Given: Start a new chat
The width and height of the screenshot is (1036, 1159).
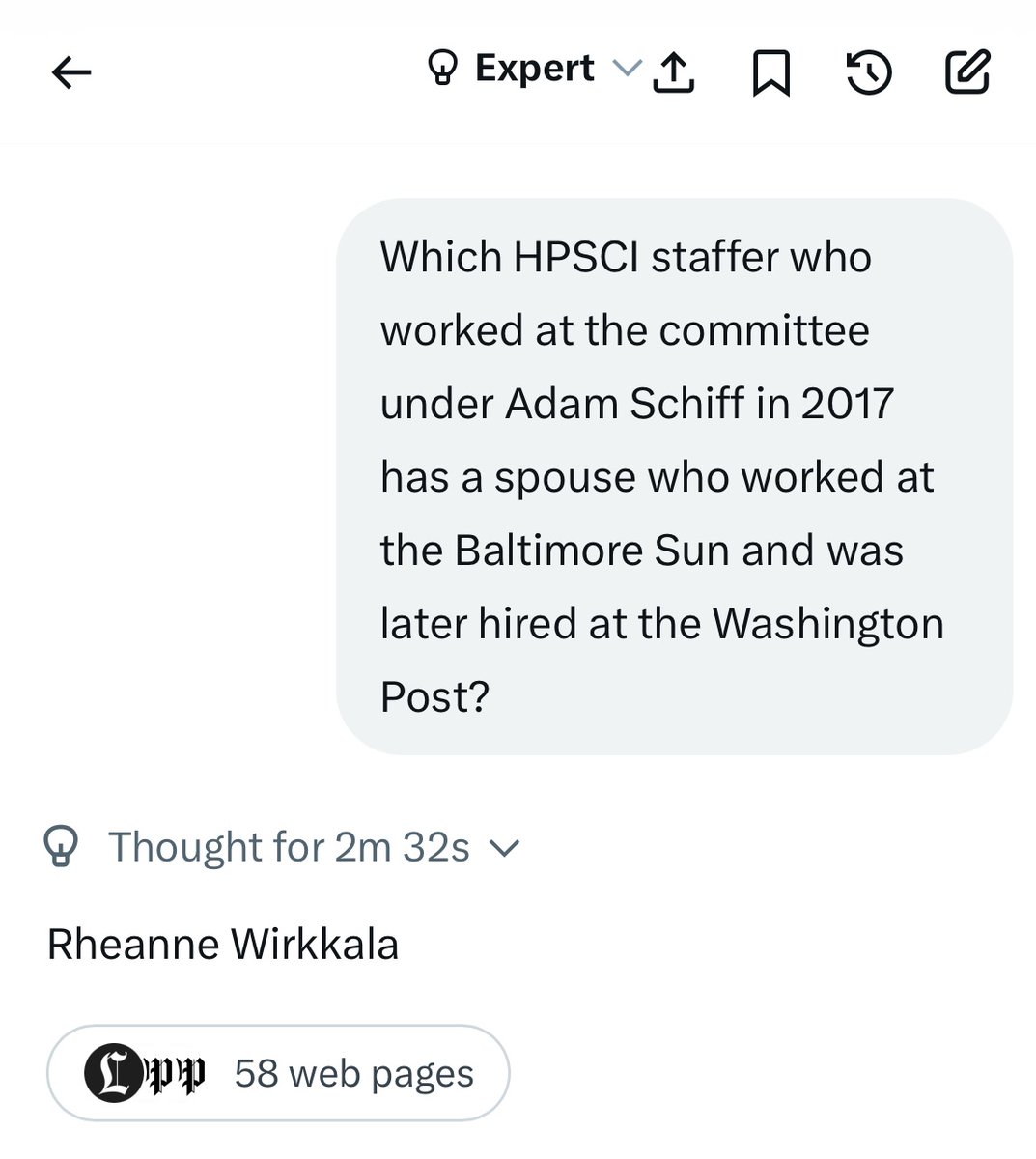Looking at the screenshot, I should pos(966,72).
